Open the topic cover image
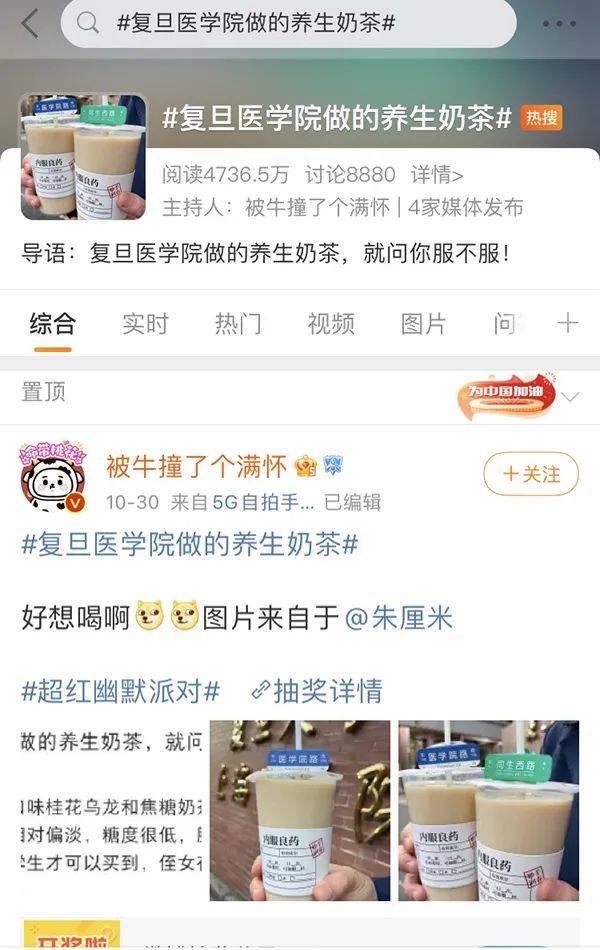This screenshot has width=600, height=950. point(83,157)
